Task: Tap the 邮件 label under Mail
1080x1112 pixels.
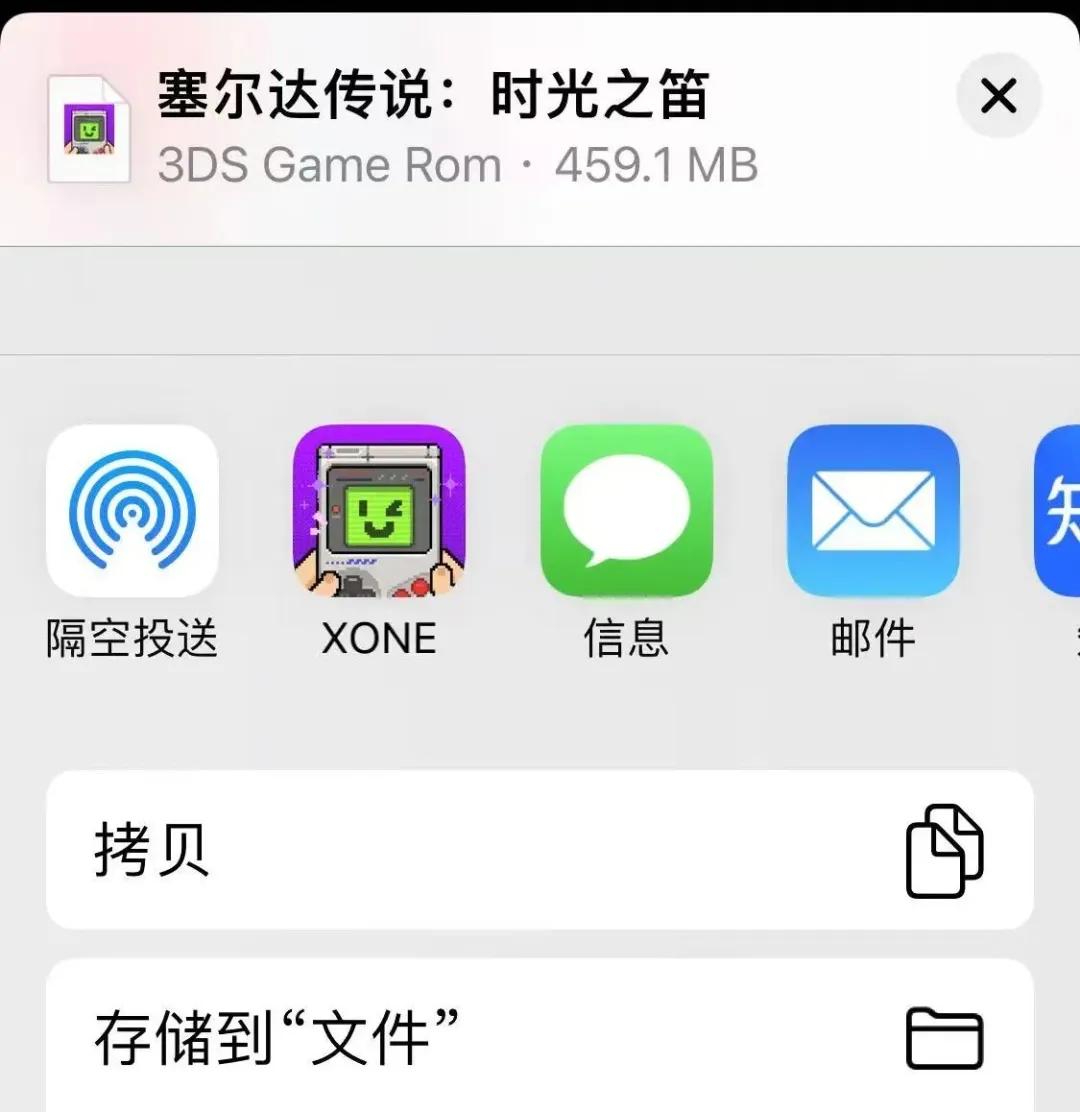Action: pos(872,638)
